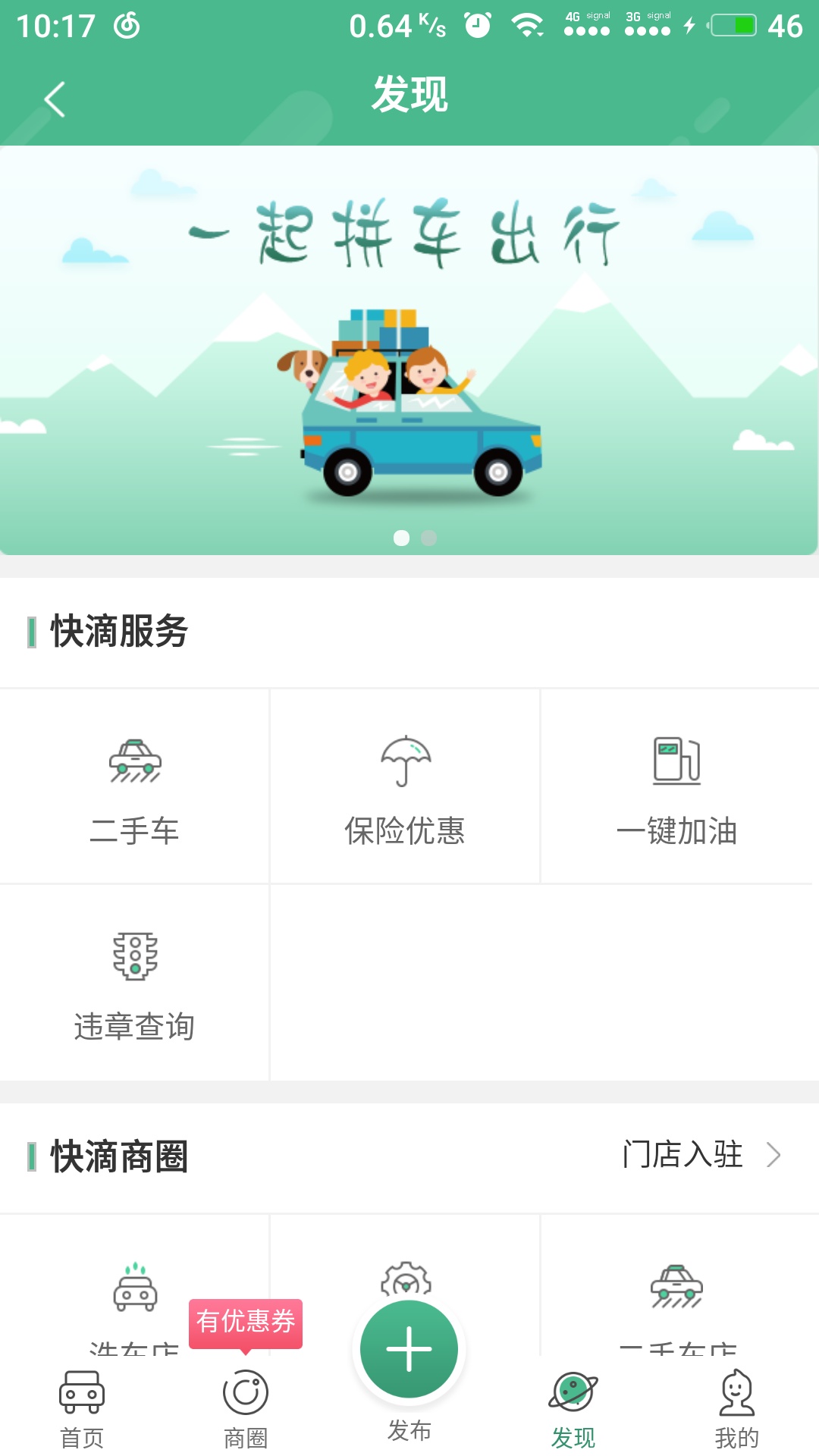Open the carpool banner 一起拼车出行
Viewport: 819px width, 1456px height.
click(409, 350)
